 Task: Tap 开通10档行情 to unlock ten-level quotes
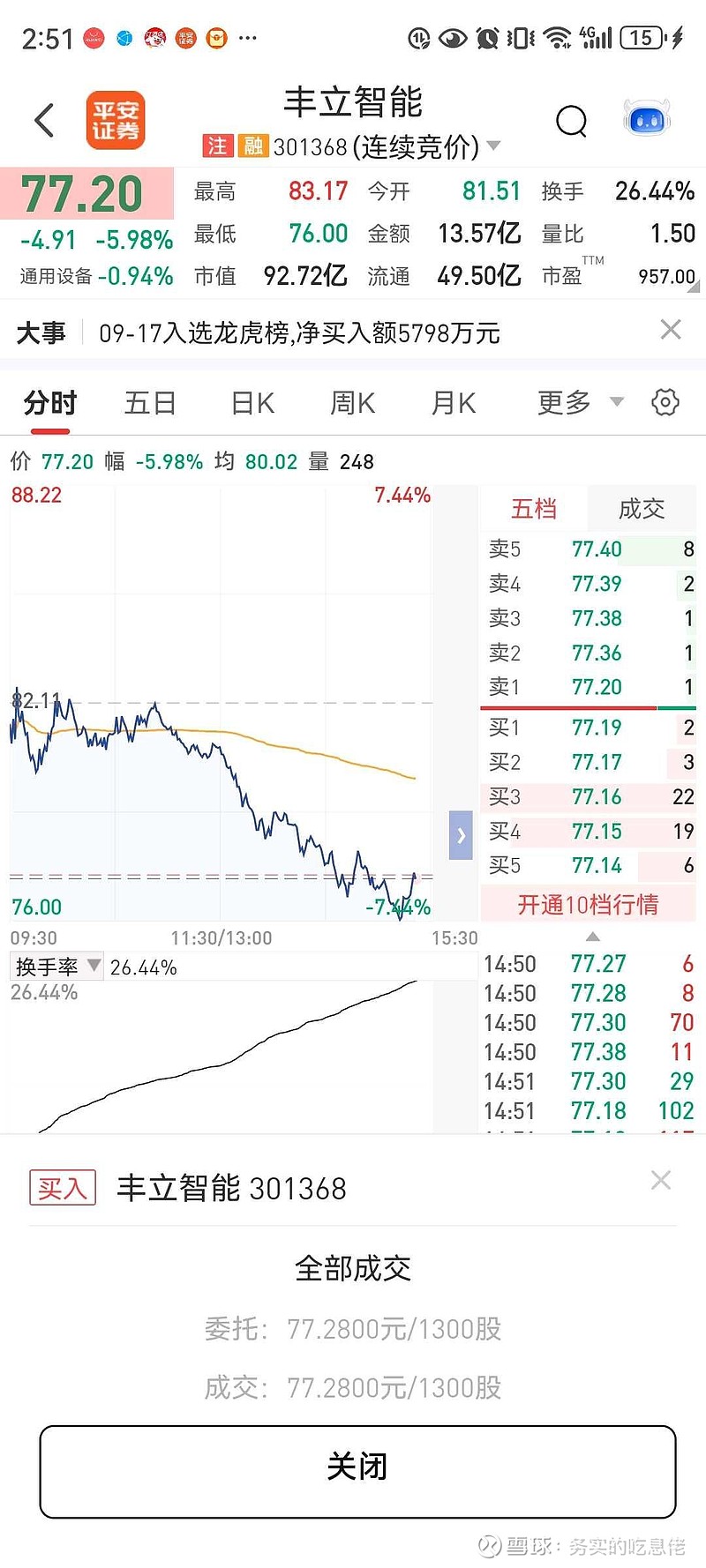pyautogui.click(x=588, y=905)
